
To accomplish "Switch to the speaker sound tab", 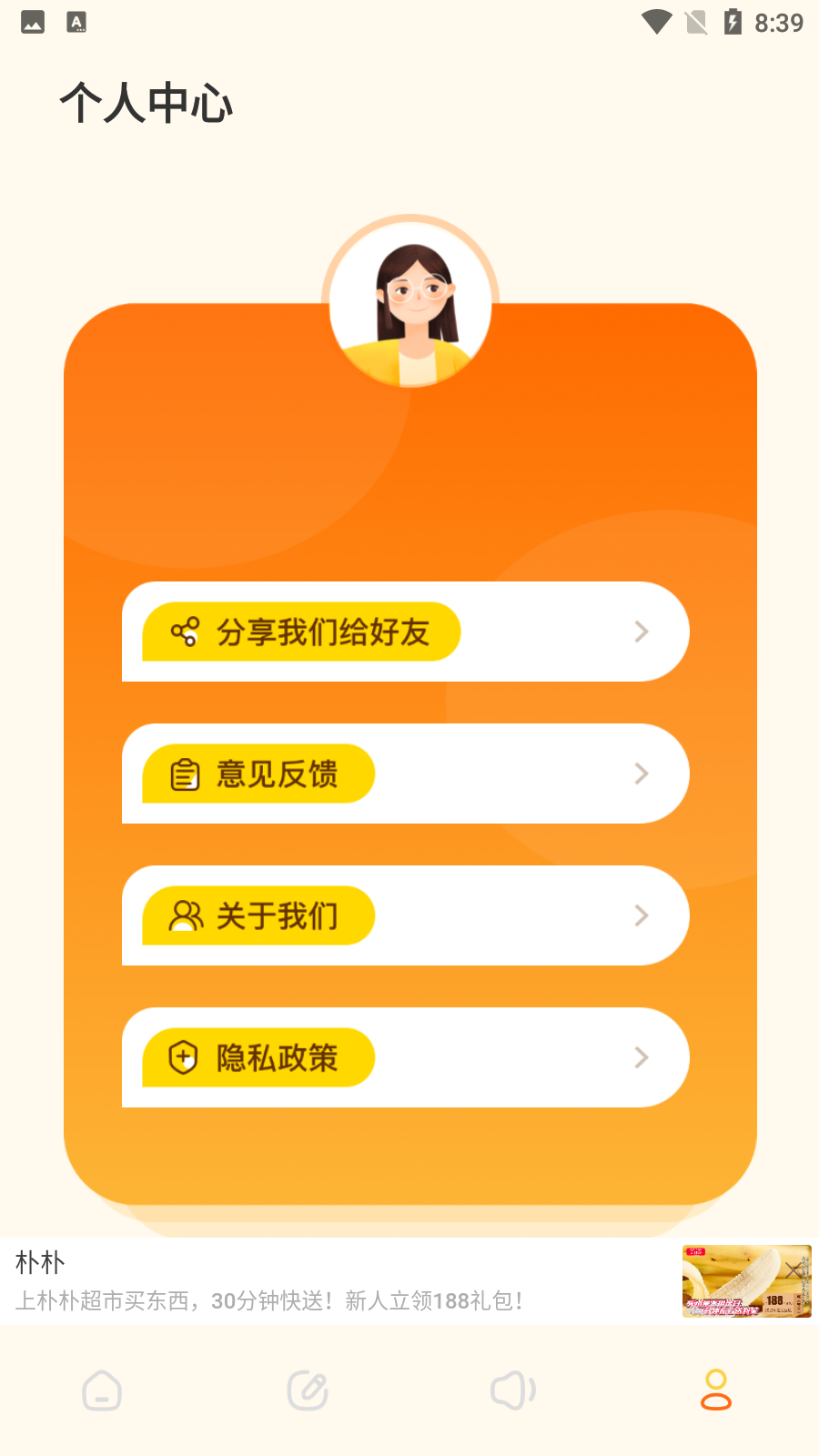I will point(512,1390).
